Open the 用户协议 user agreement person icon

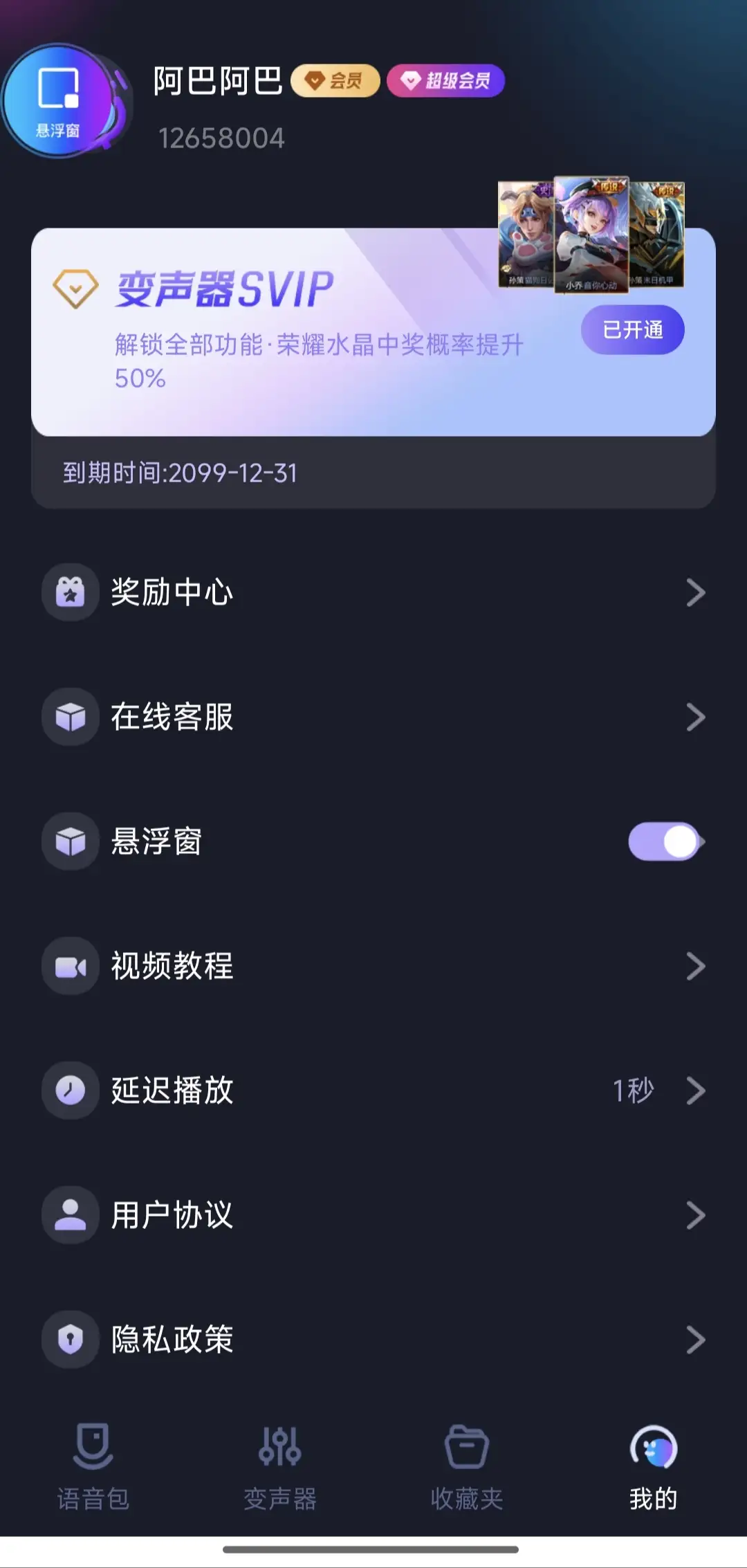[x=69, y=1215]
